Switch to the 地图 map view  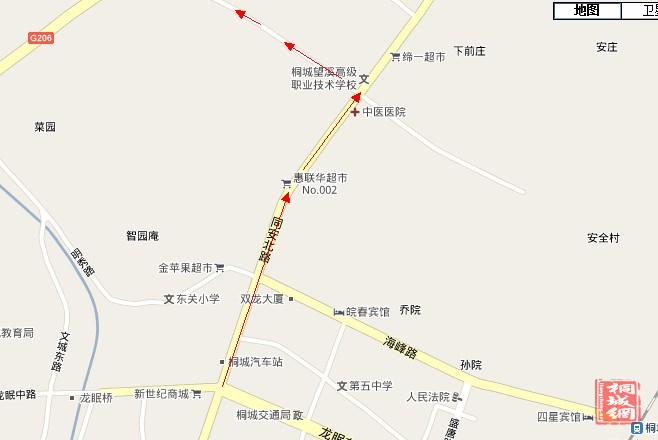point(586,10)
